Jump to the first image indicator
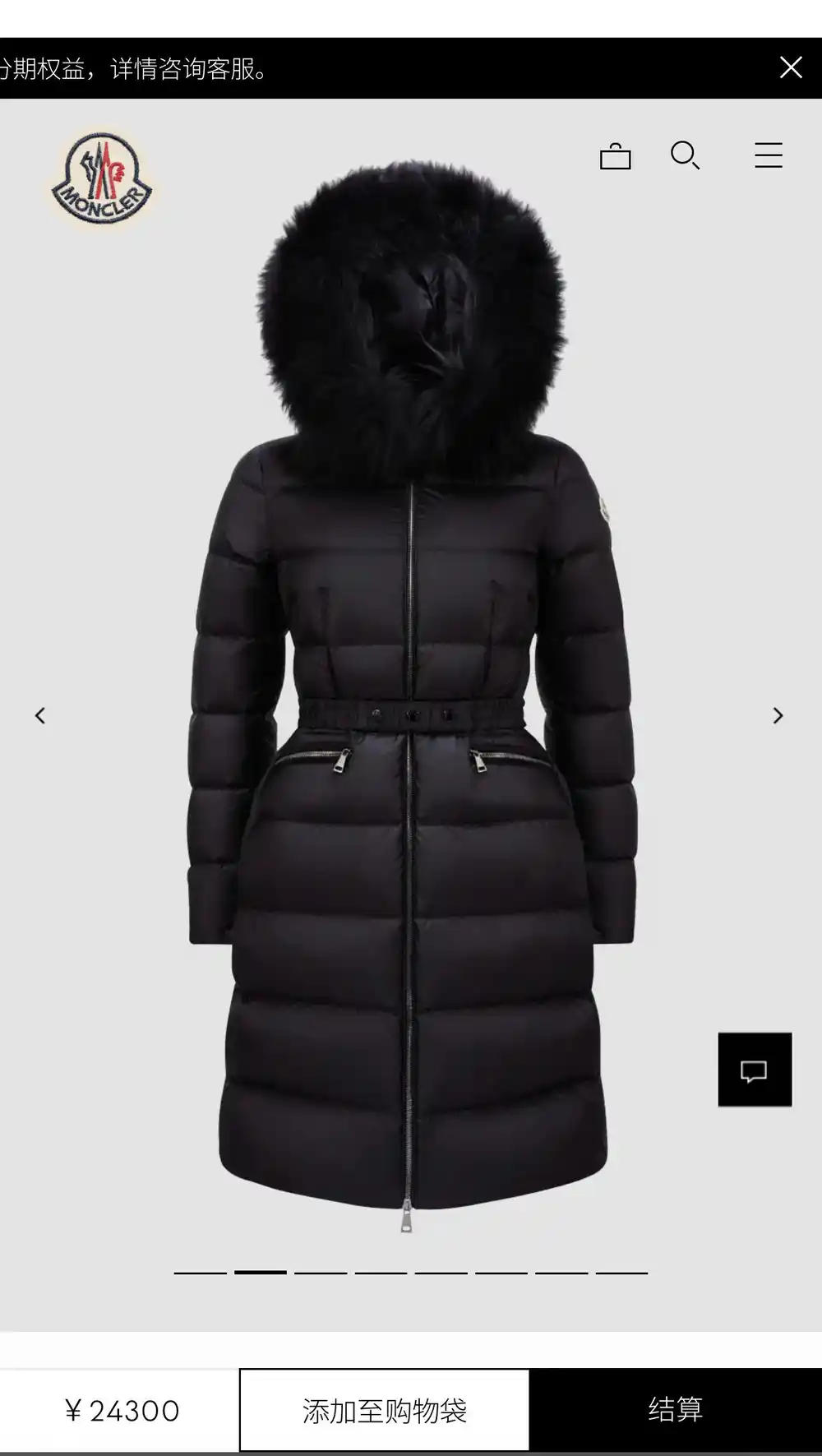Viewport: 822px width, 1456px height. pyautogui.click(x=200, y=1273)
